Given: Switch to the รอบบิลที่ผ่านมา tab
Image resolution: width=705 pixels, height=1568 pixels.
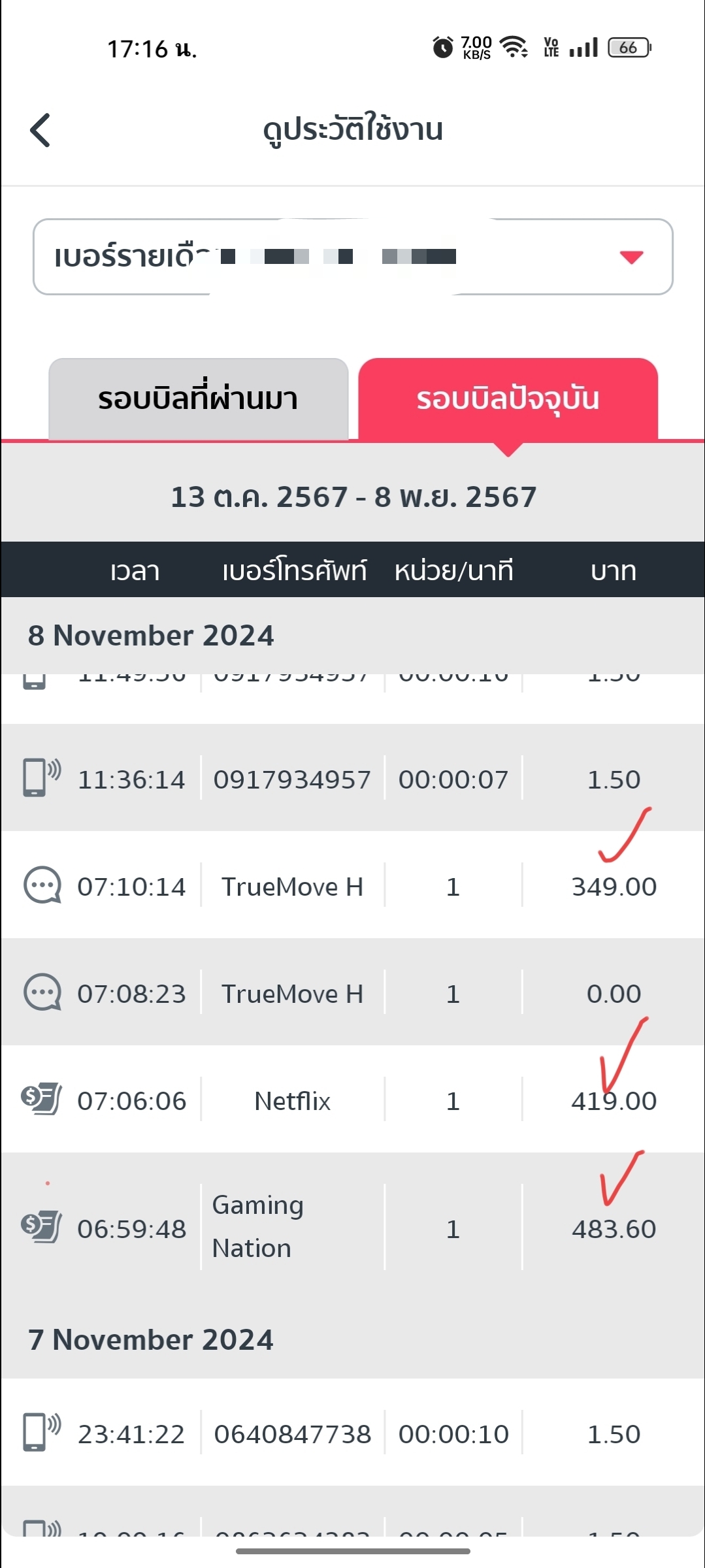Looking at the screenshot, I should click(198, 399).
